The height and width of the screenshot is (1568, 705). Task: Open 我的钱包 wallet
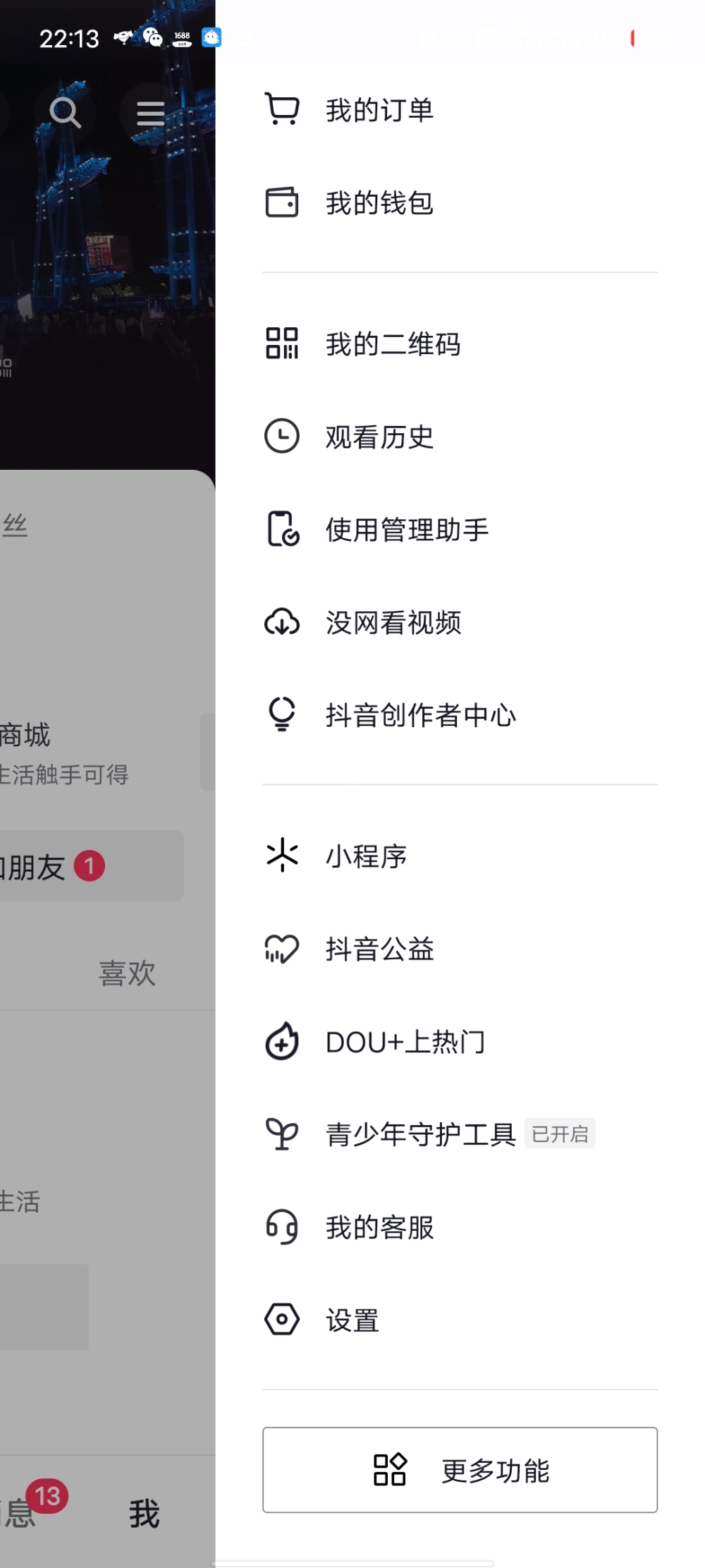click(379, 203)
